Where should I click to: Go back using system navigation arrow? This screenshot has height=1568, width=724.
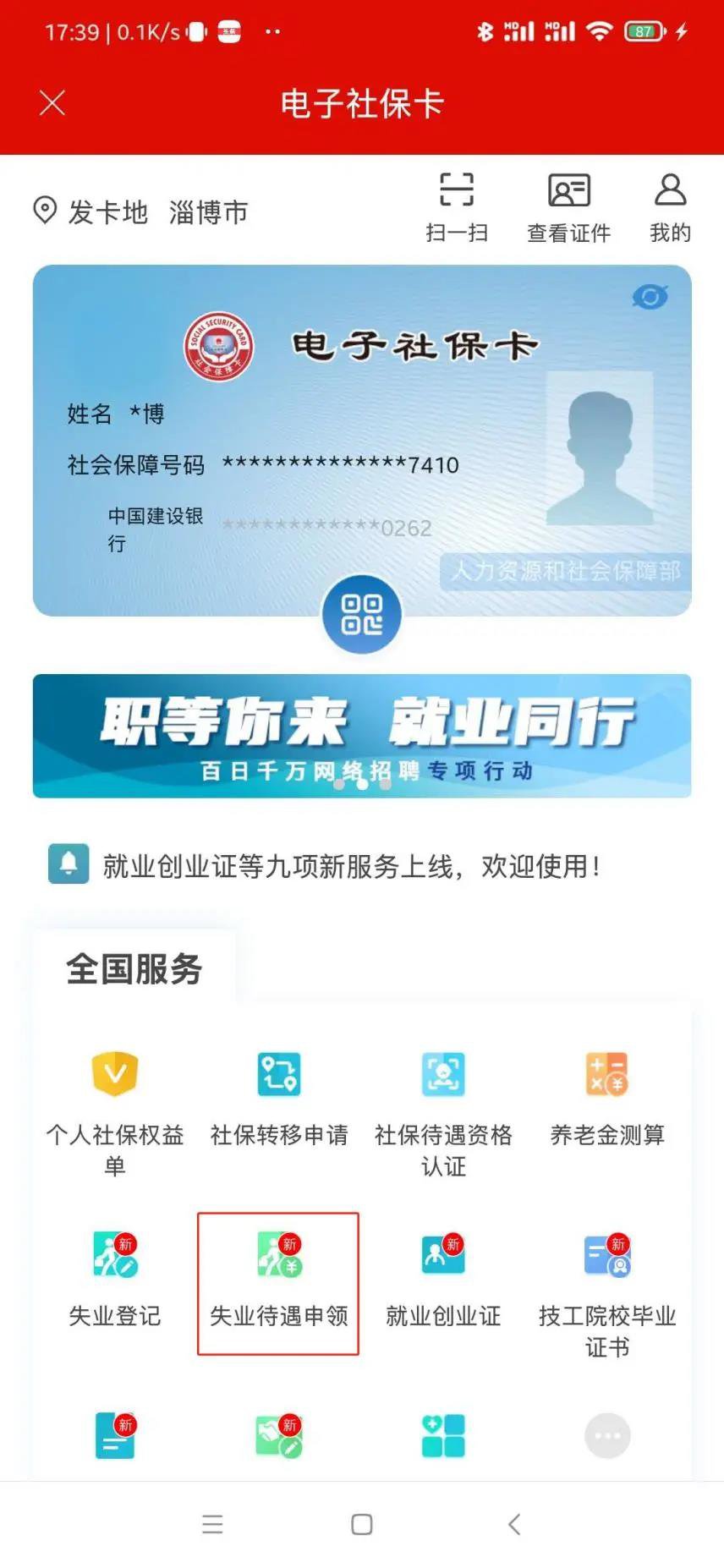[513, 1524]
